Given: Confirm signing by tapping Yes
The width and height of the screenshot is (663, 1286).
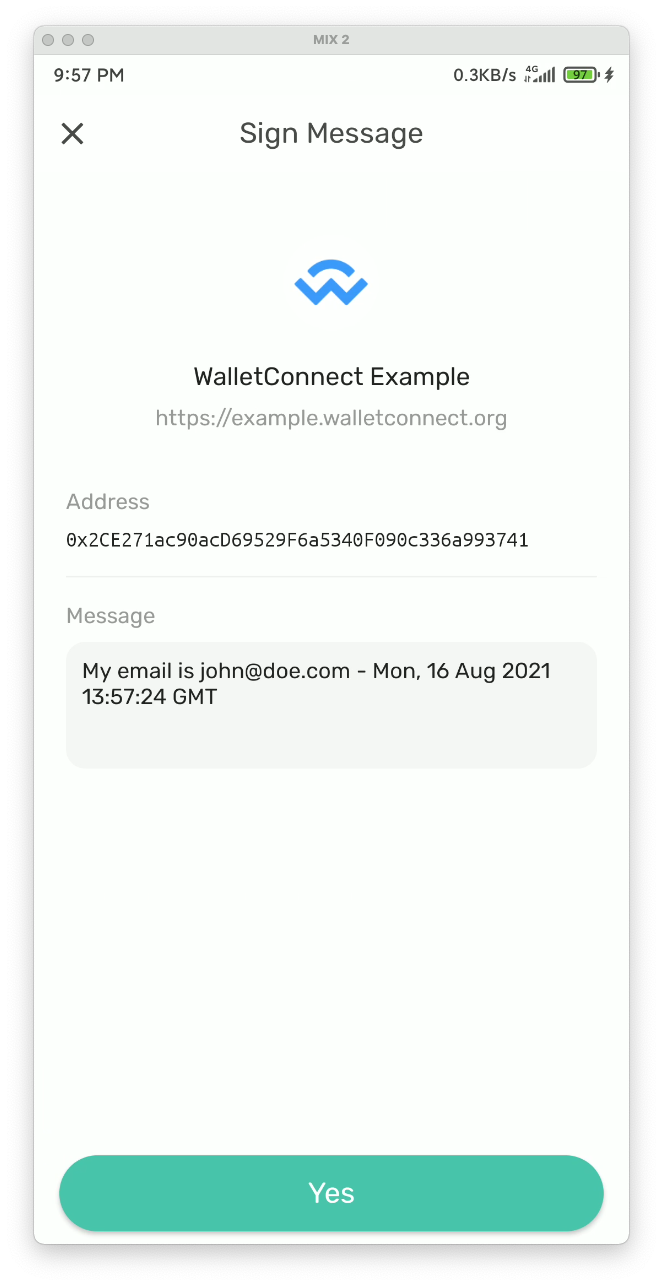Looking at the screenshot, I should pos(331,1193).
